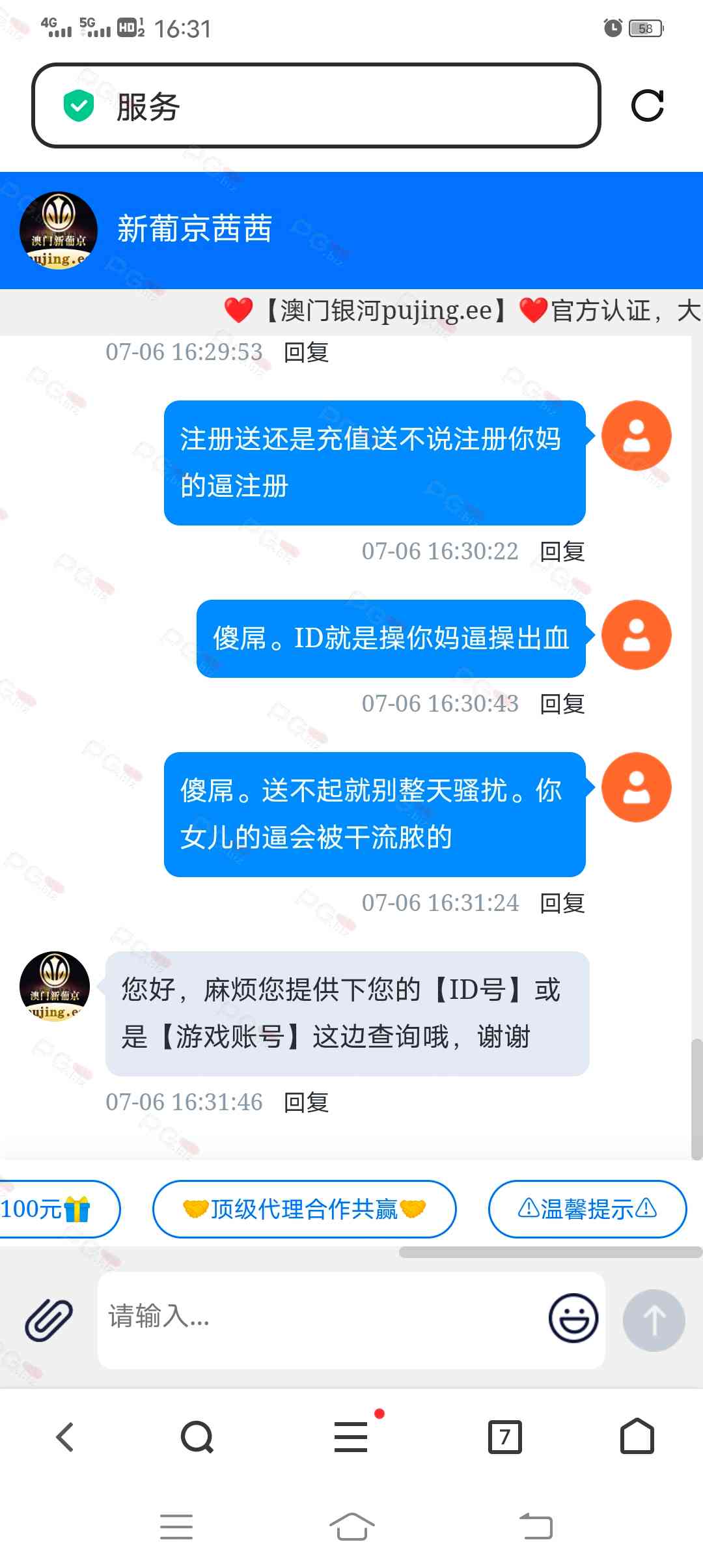The height and width of the screenshot is (1568, 703).
Task: View the 7 open tabs
Action: (504, 1436)
